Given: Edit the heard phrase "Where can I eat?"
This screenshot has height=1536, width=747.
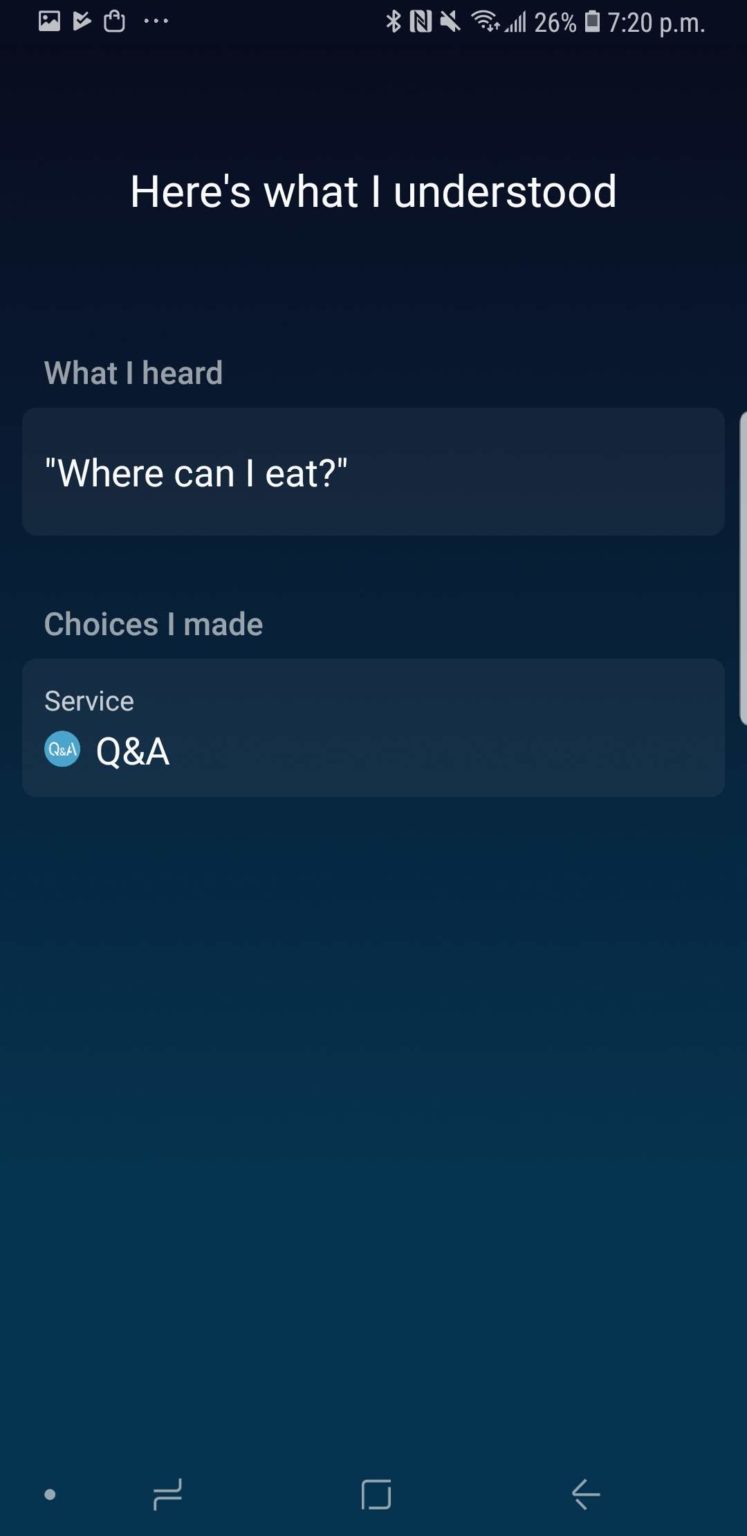Looking at the screenshot, I should pos(373,472).
